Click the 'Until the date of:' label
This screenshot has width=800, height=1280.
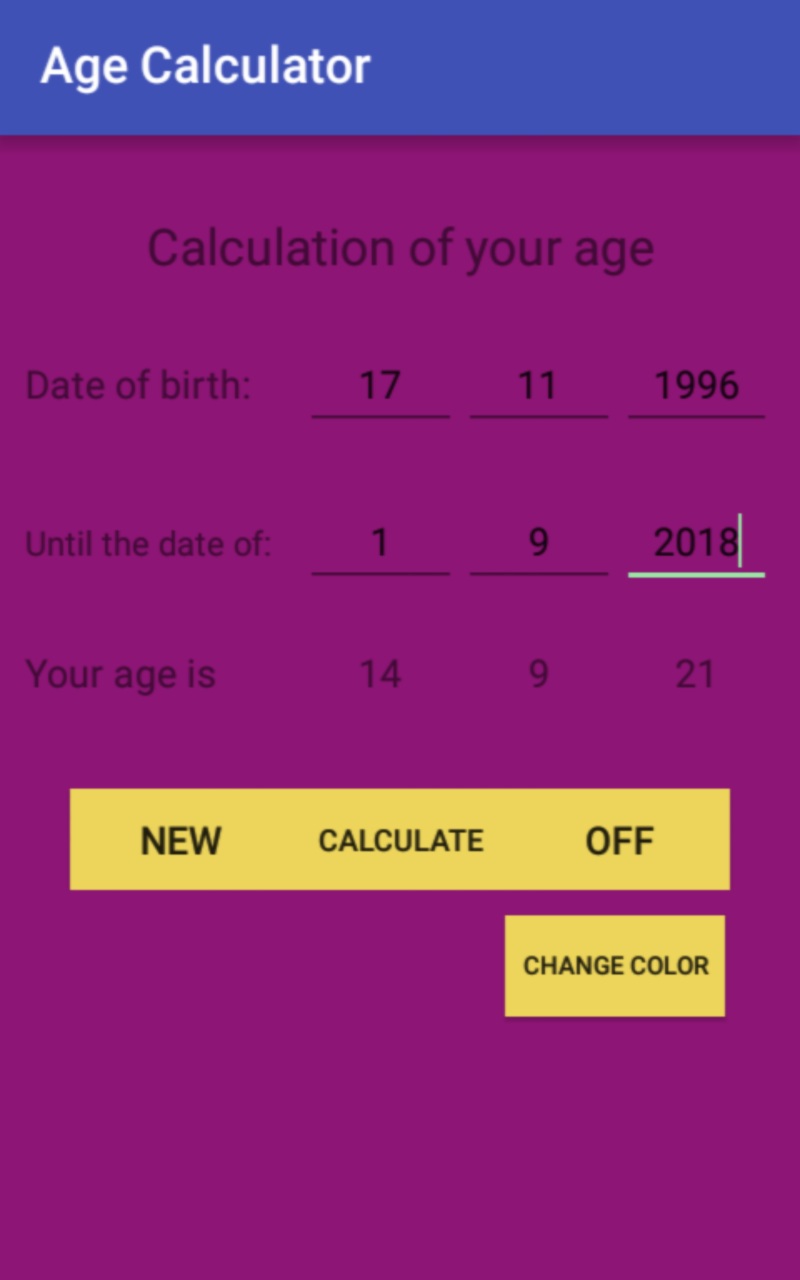[148, 543]
